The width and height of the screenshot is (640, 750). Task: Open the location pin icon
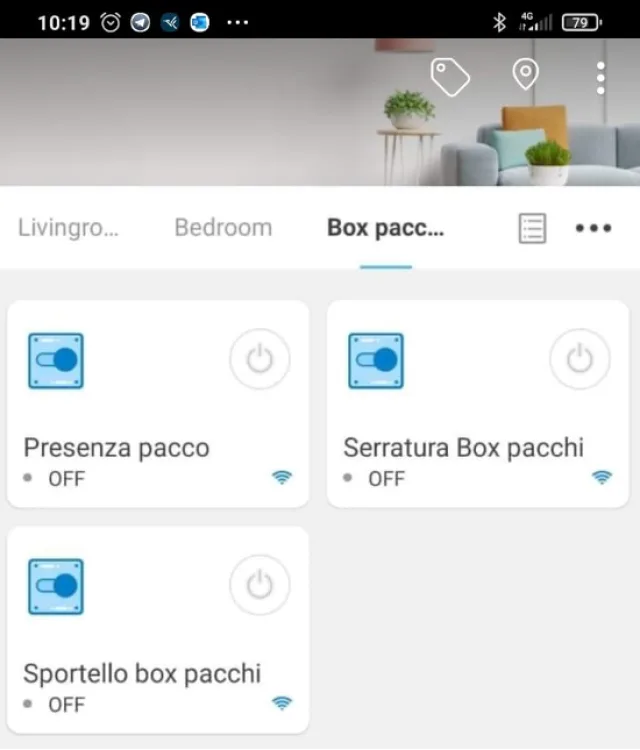(525, 74)
